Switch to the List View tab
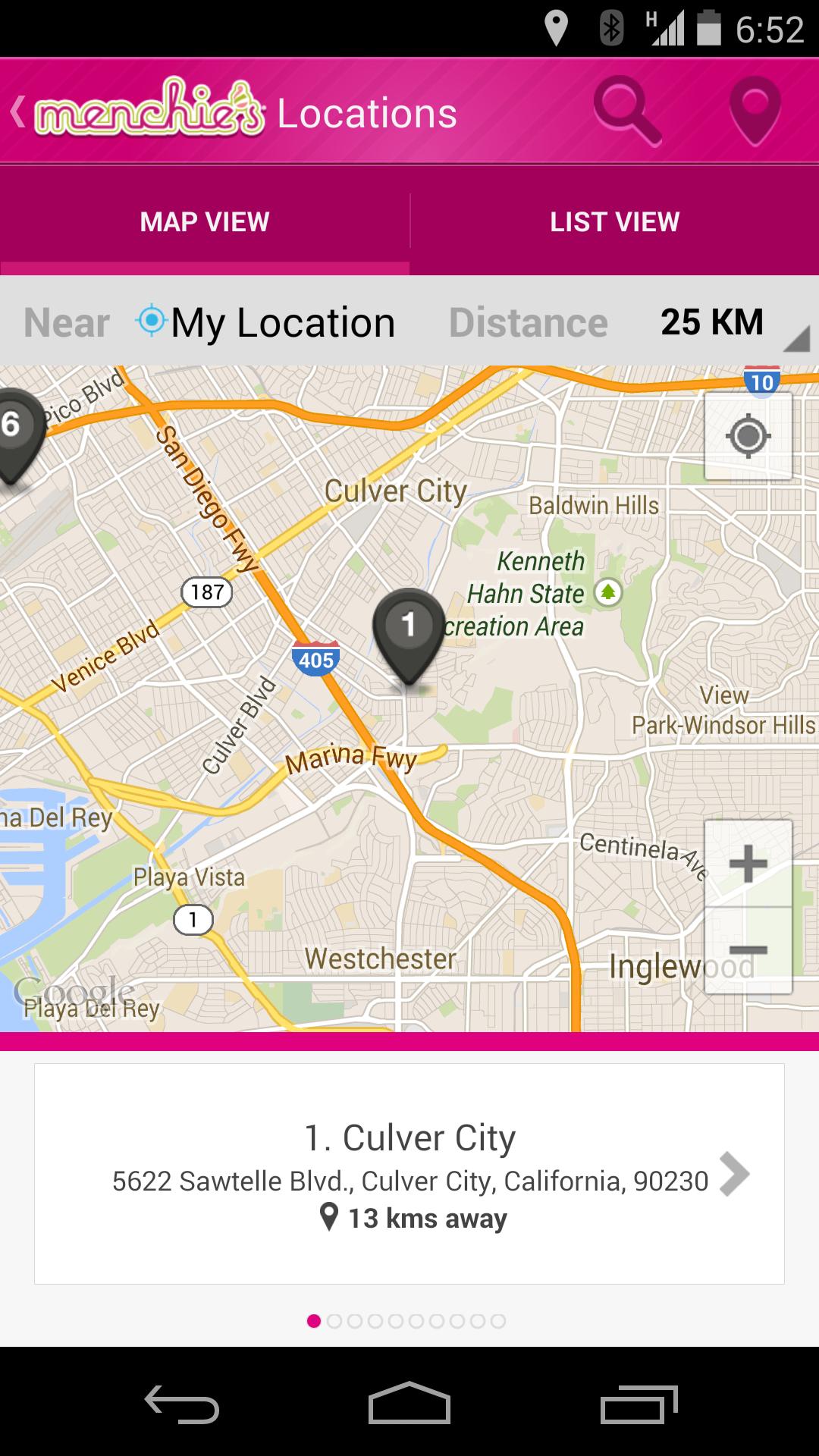819x1456 pixels. click(614, 221)
